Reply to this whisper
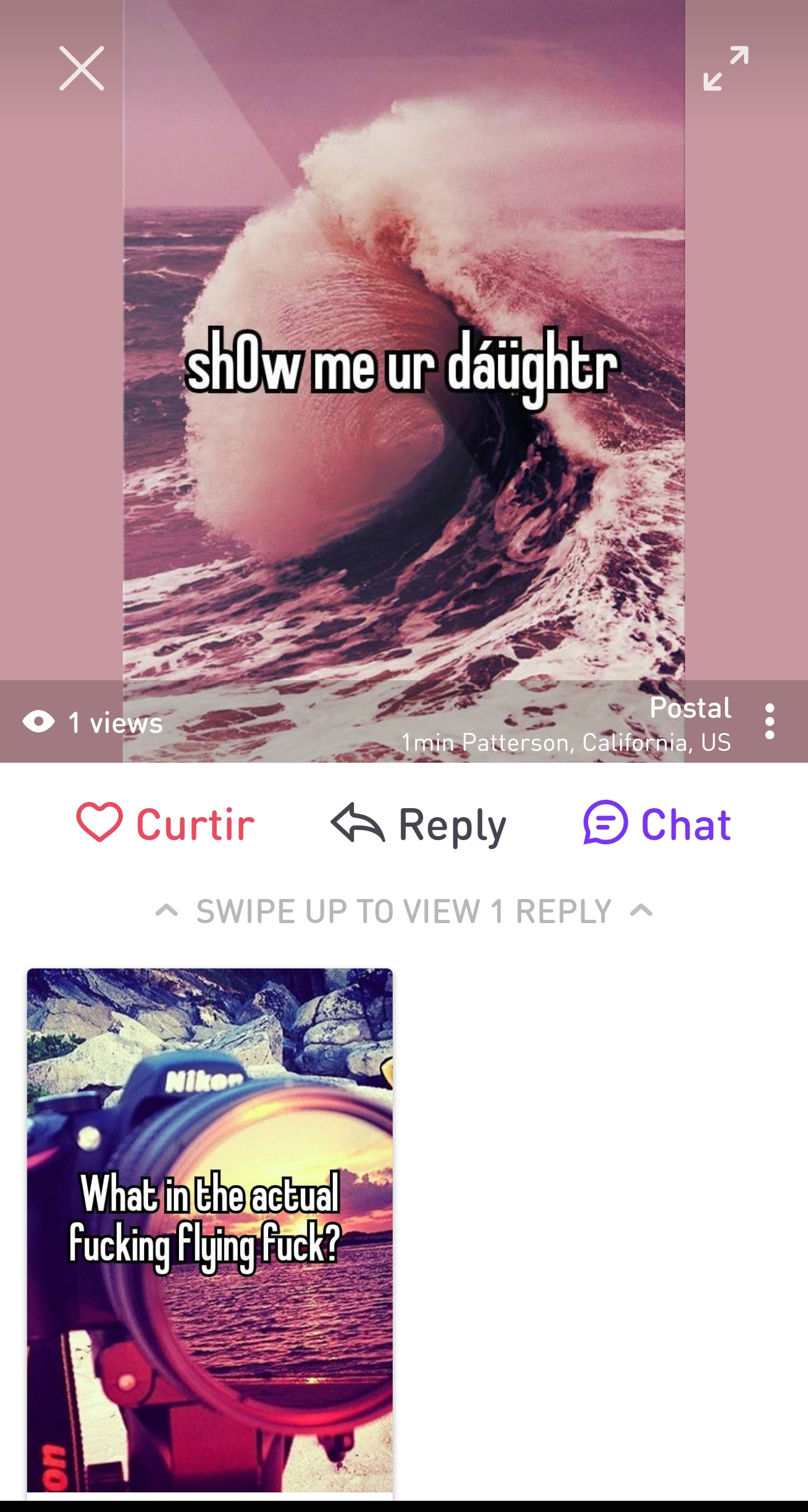Screen dimensions: 808x1512 419,823
